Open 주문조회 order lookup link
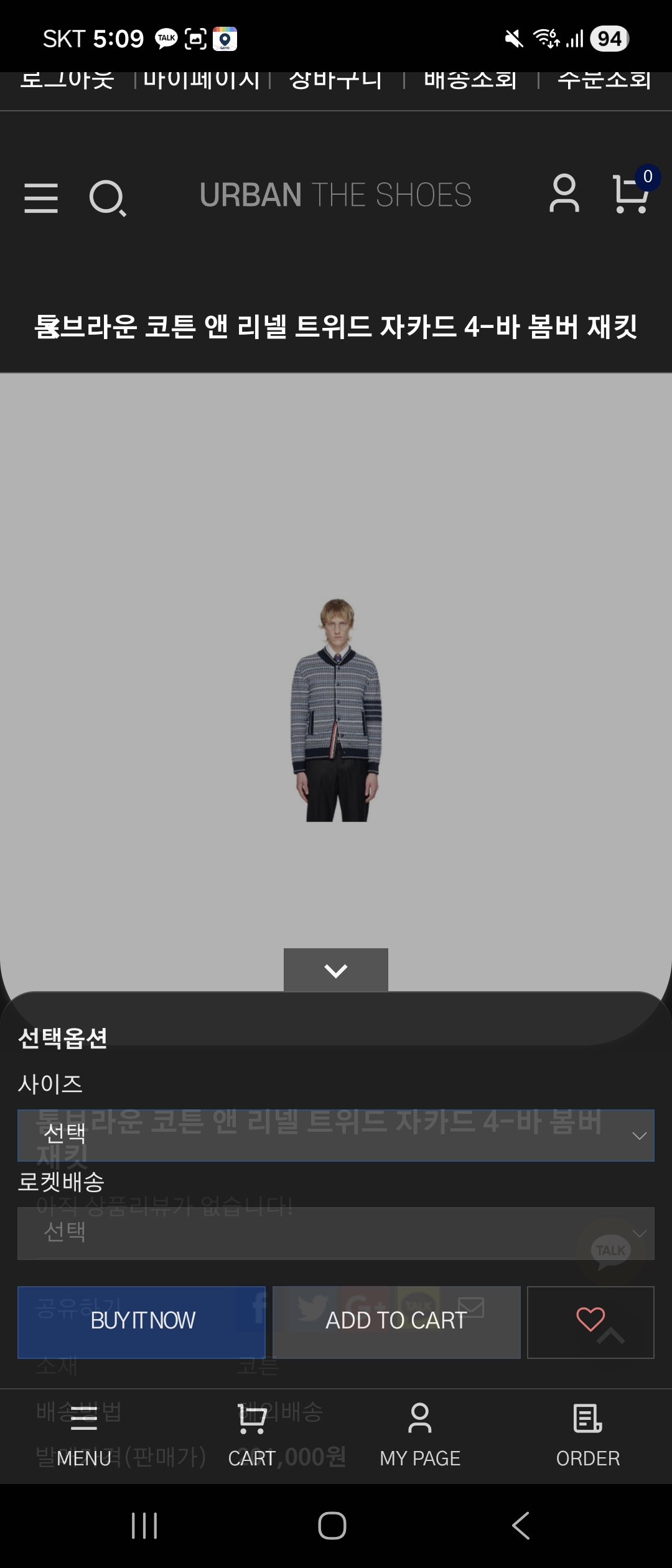 [x=604, y=81]
